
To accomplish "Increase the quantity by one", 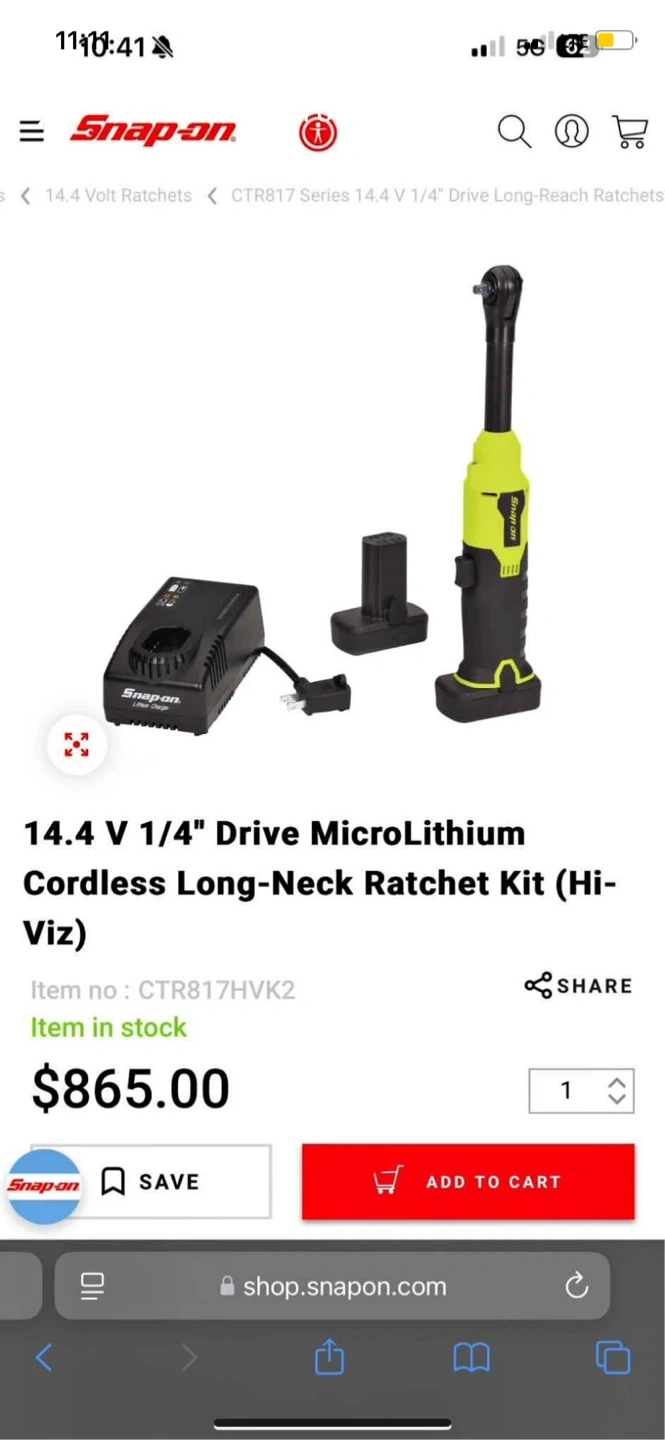I will point(617,1082).
